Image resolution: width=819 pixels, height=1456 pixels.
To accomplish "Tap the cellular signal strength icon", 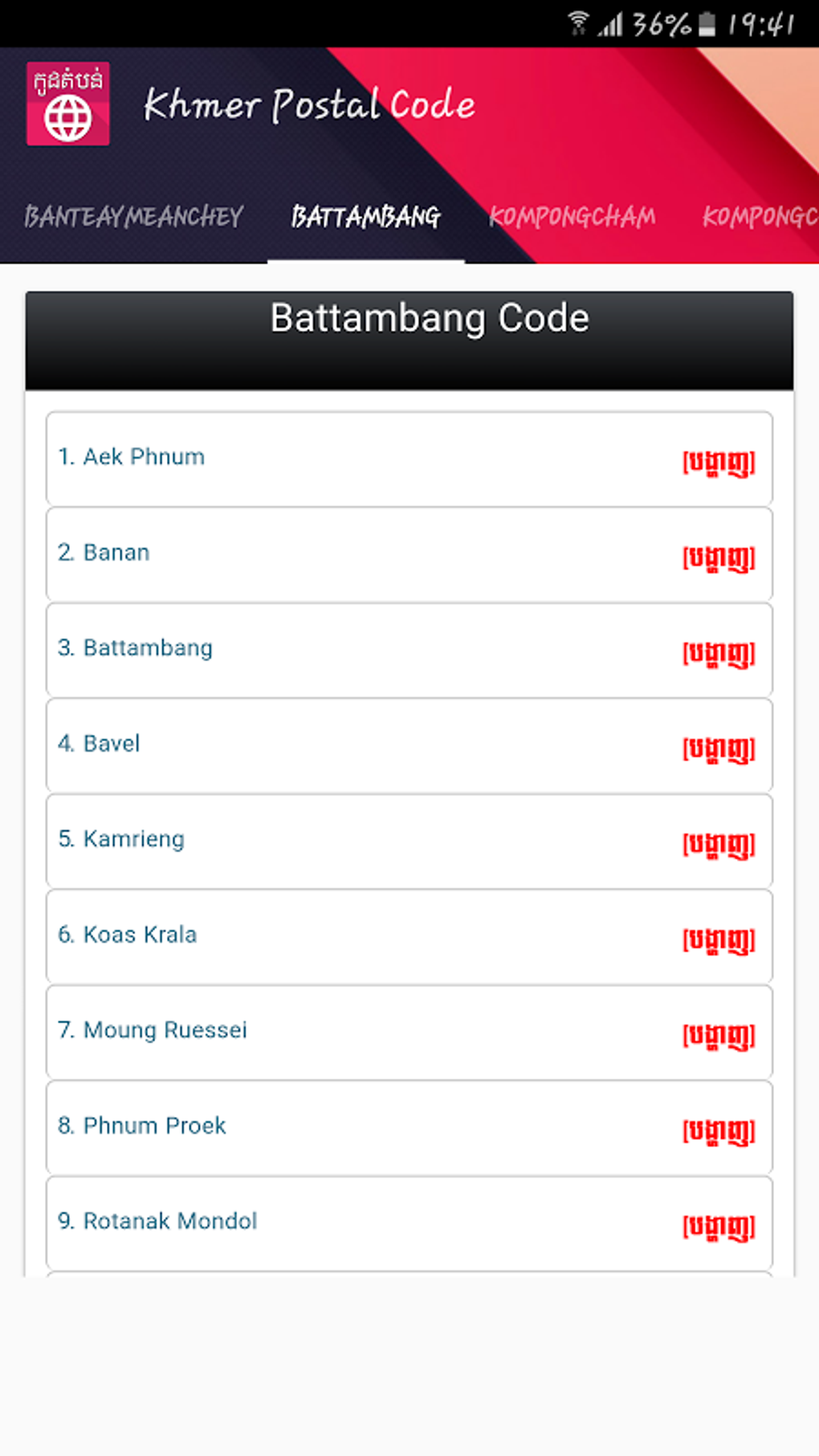I will coord(612,24).
